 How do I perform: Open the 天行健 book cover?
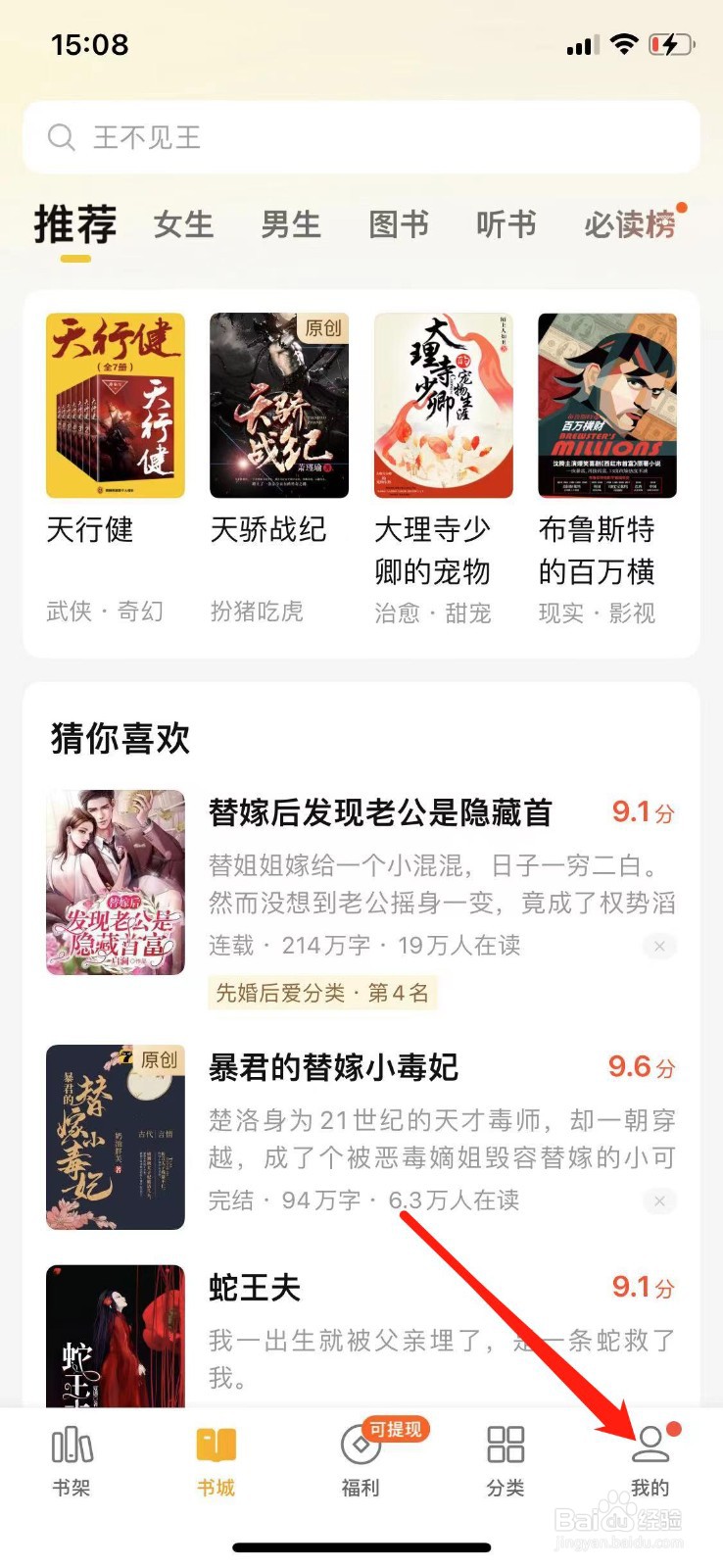point(114,404)
